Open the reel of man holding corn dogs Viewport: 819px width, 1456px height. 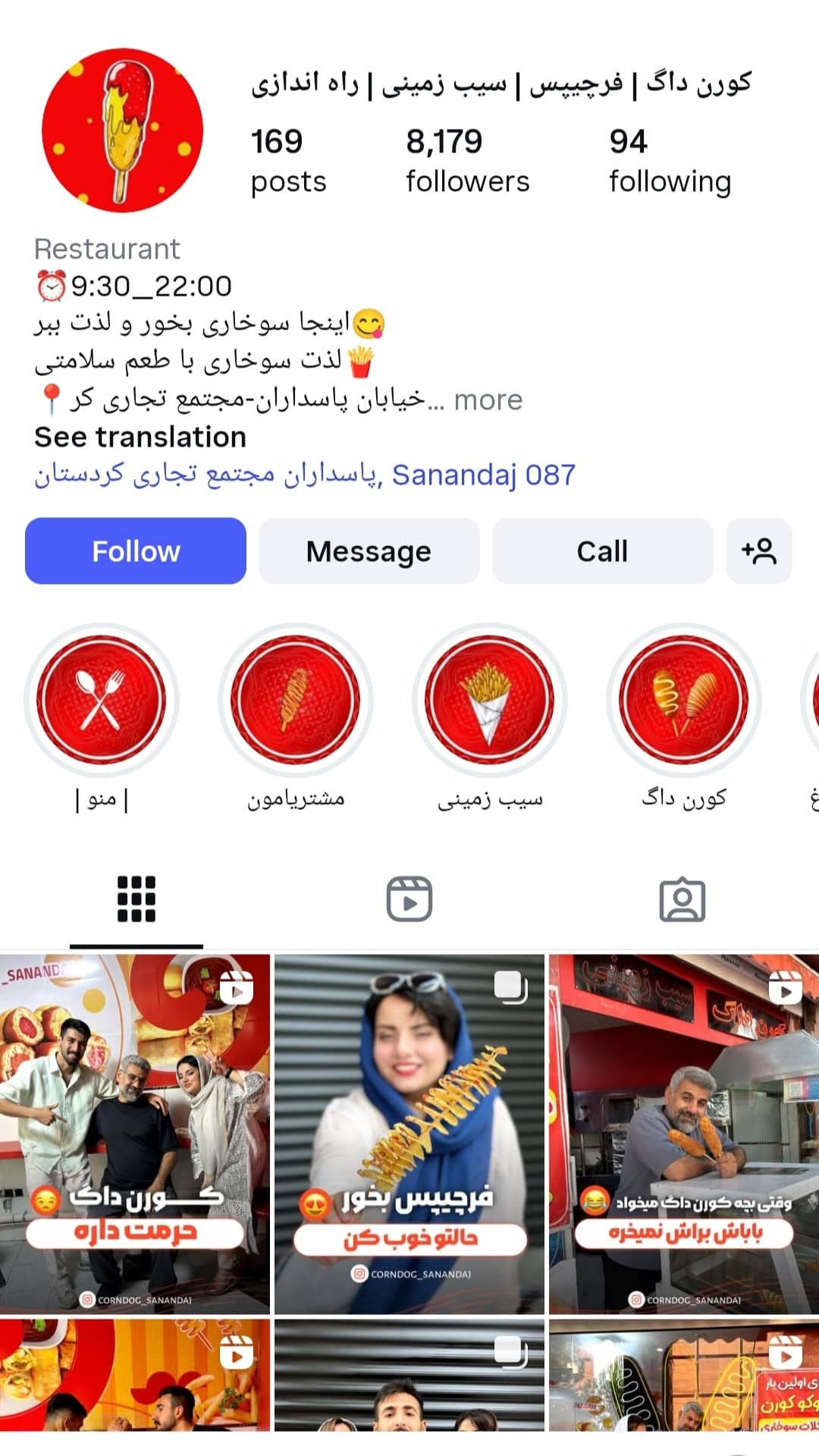click(683, 1134)
